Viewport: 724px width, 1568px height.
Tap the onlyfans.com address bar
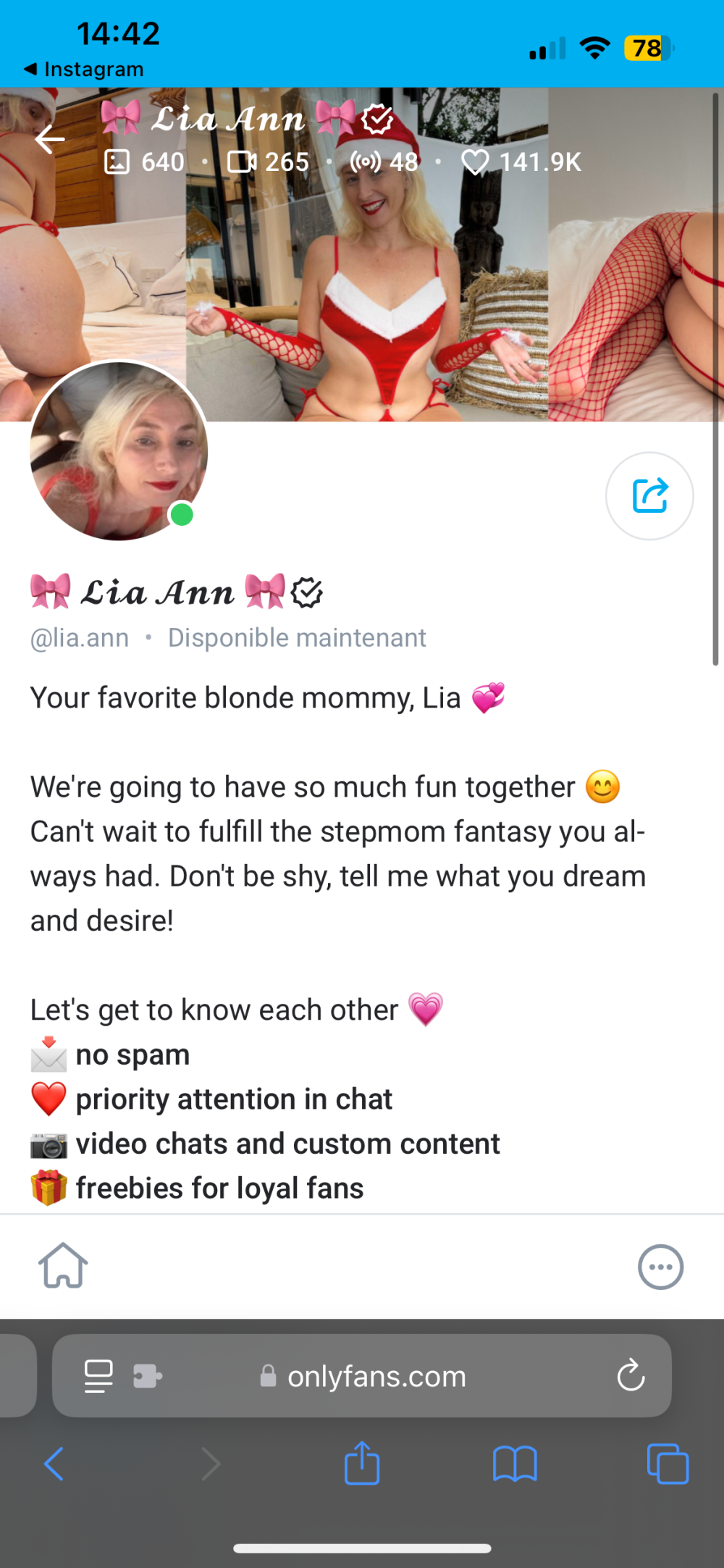[x=376, y=1376]
